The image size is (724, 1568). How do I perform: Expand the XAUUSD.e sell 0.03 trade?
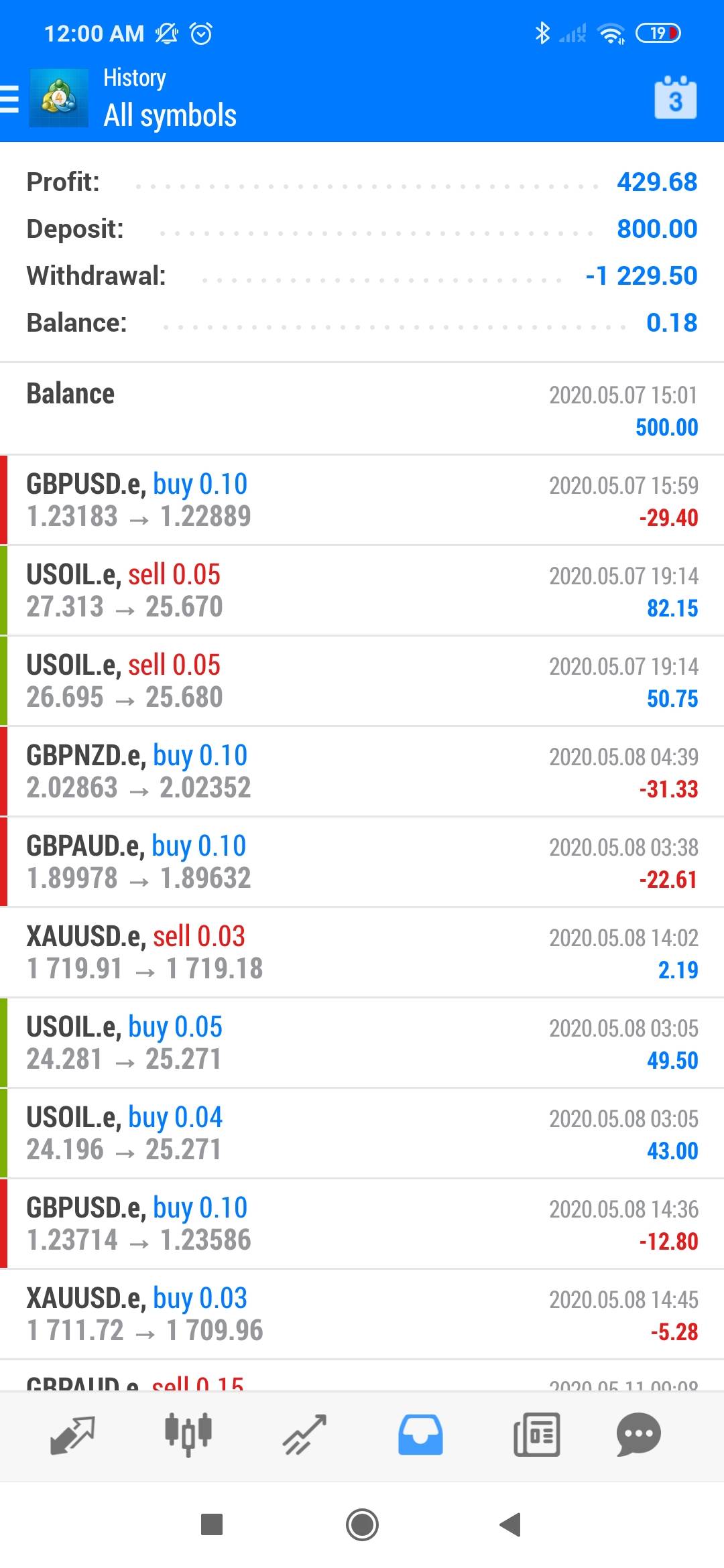point(362,952)
